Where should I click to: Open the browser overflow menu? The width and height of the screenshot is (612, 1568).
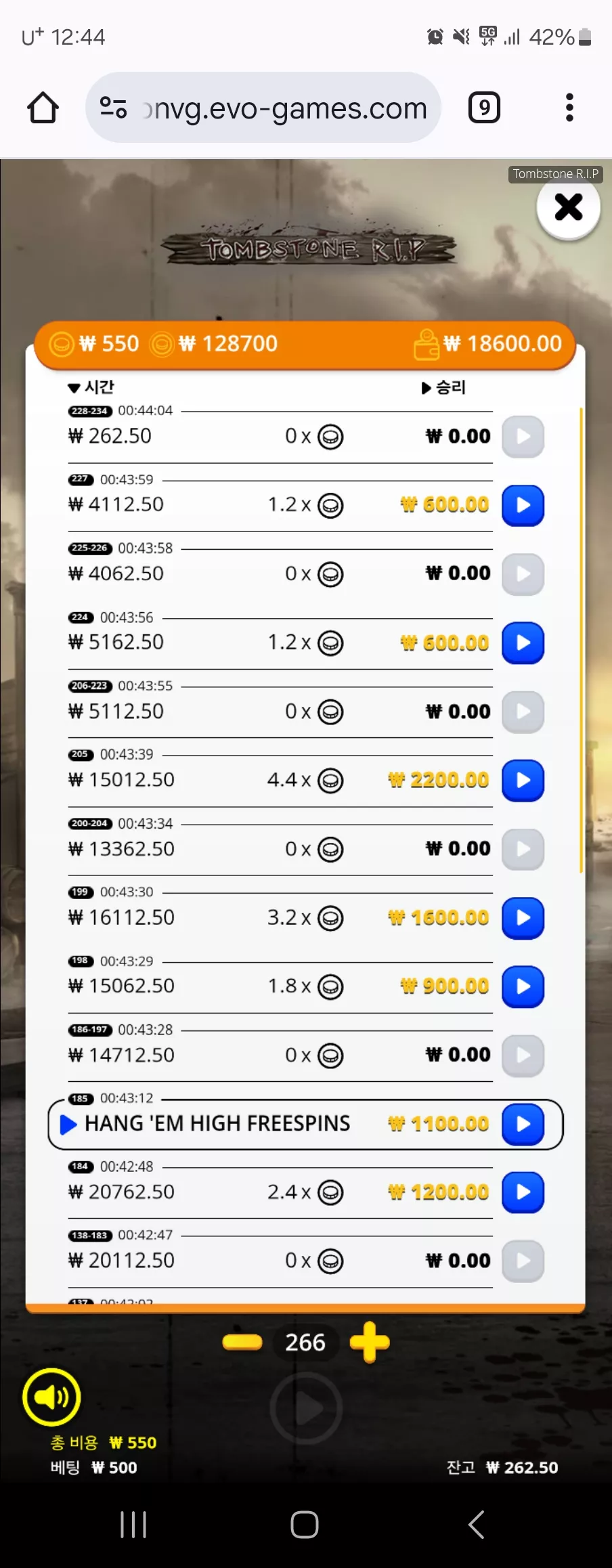569,108
